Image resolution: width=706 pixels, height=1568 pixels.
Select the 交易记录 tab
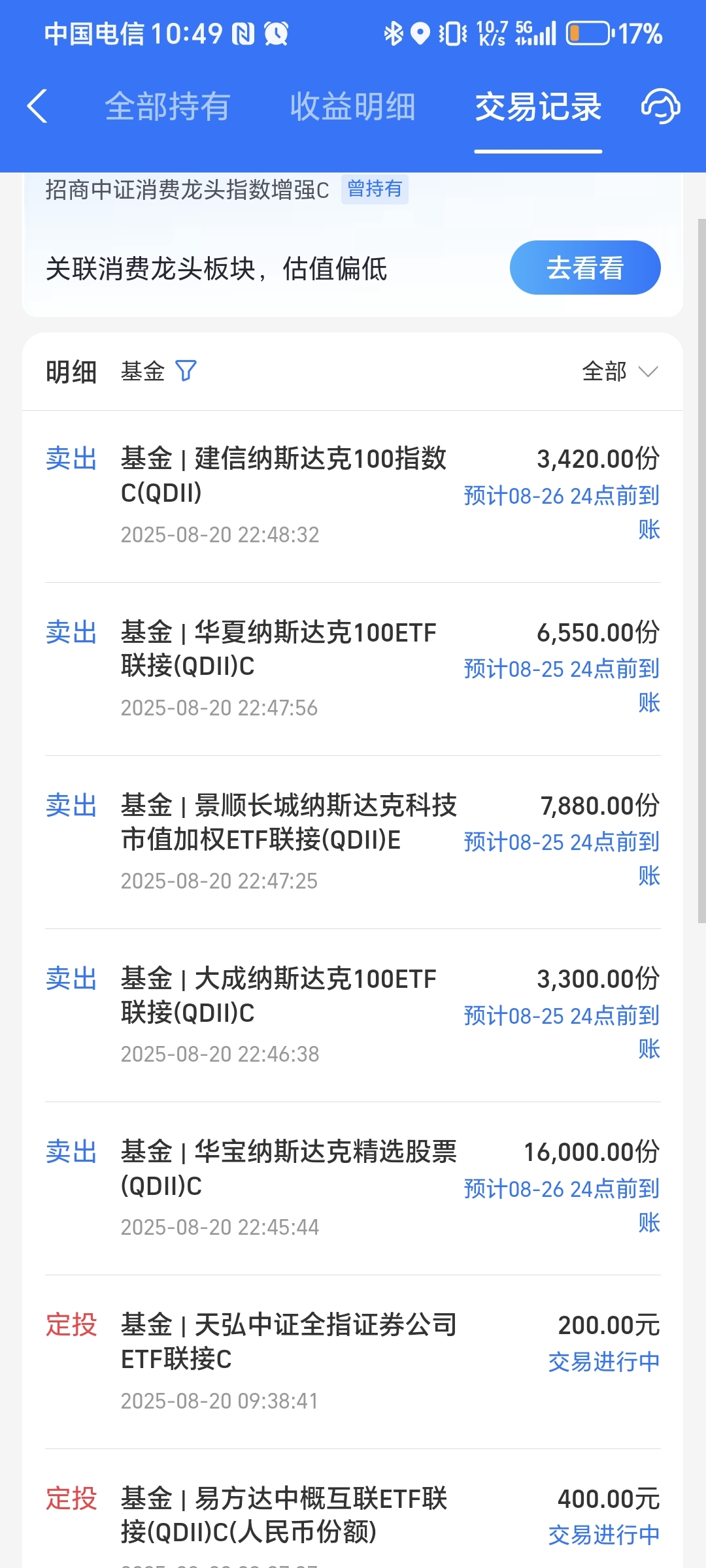538,106
